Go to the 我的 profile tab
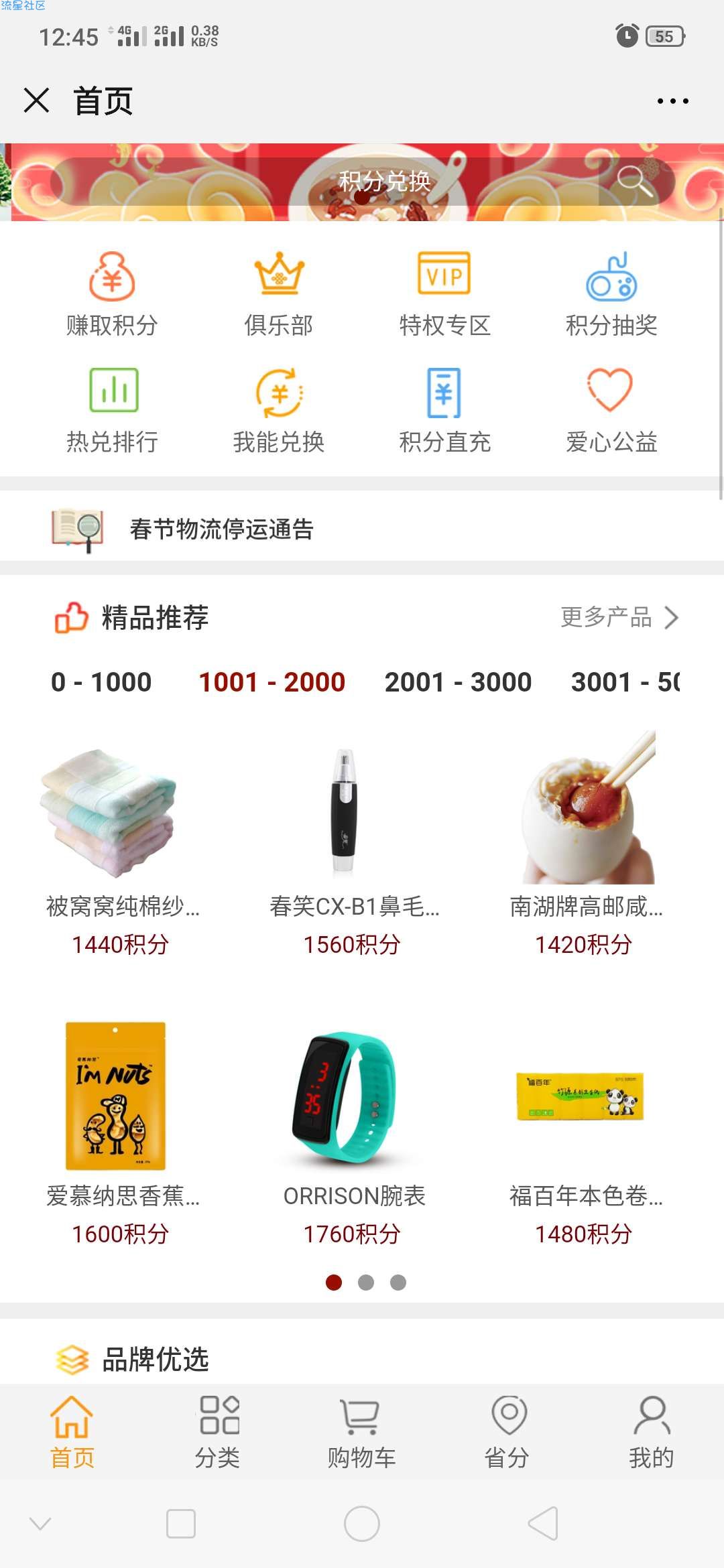Screen dimensions: 724x1568 651,1431
